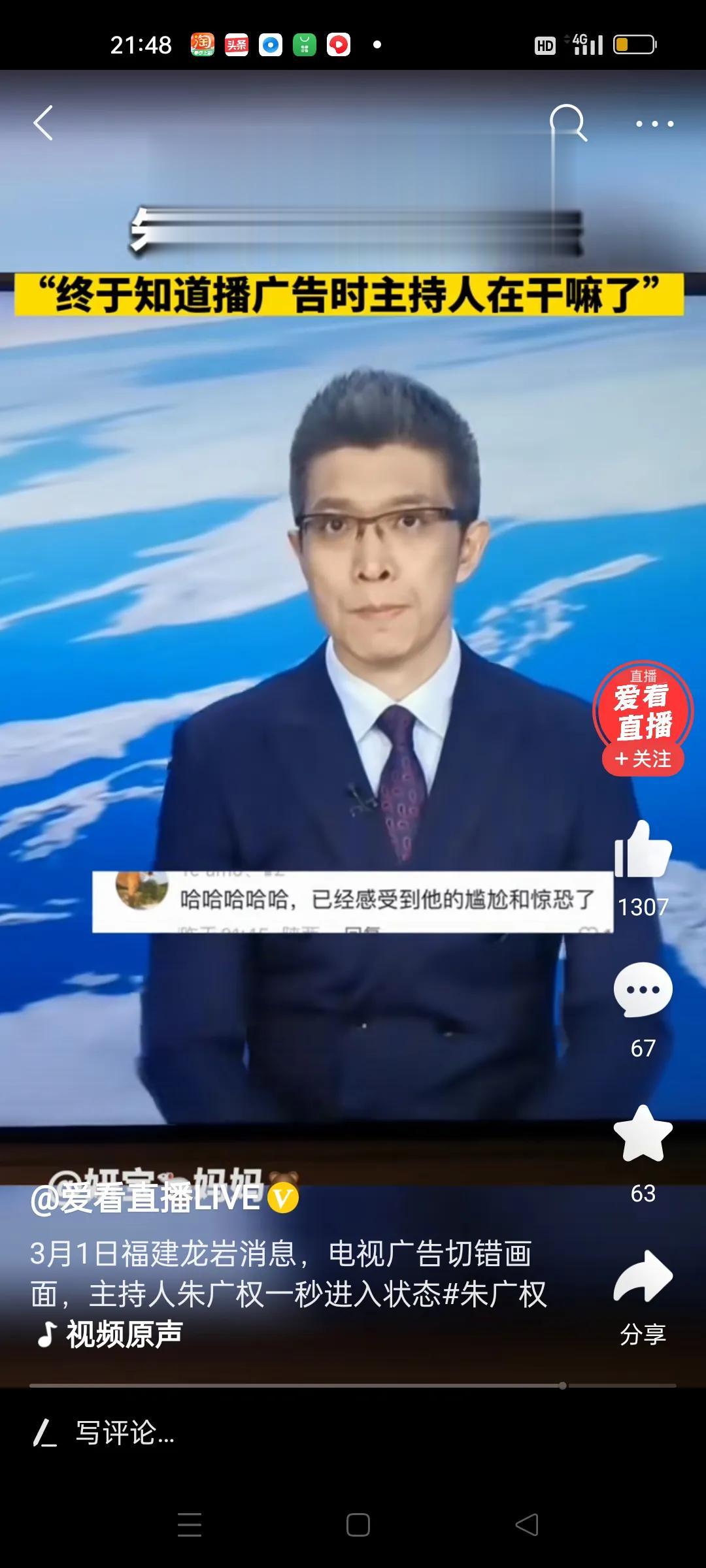Open the comments bubble icon

coord(643,990)
